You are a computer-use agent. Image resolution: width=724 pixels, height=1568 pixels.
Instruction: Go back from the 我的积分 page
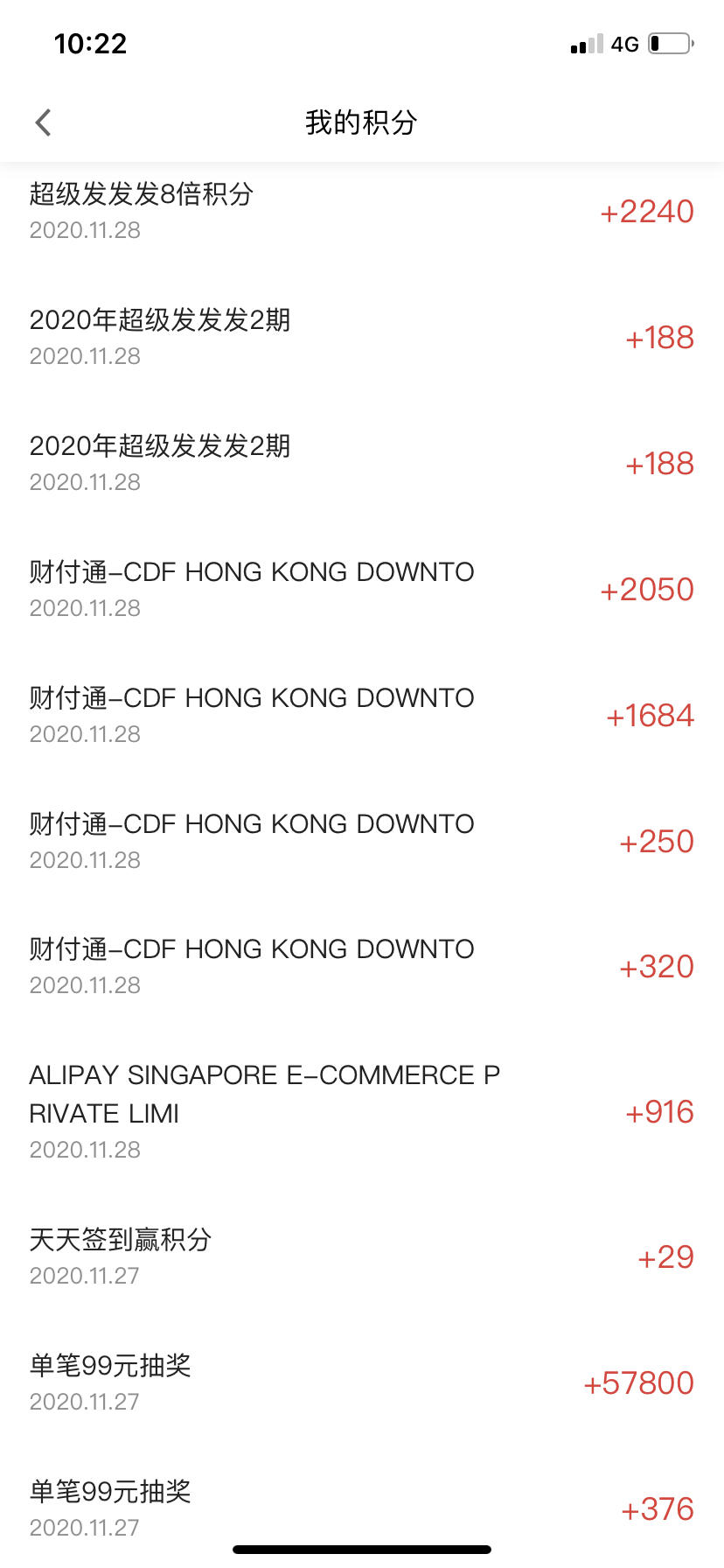click(43, 122)
